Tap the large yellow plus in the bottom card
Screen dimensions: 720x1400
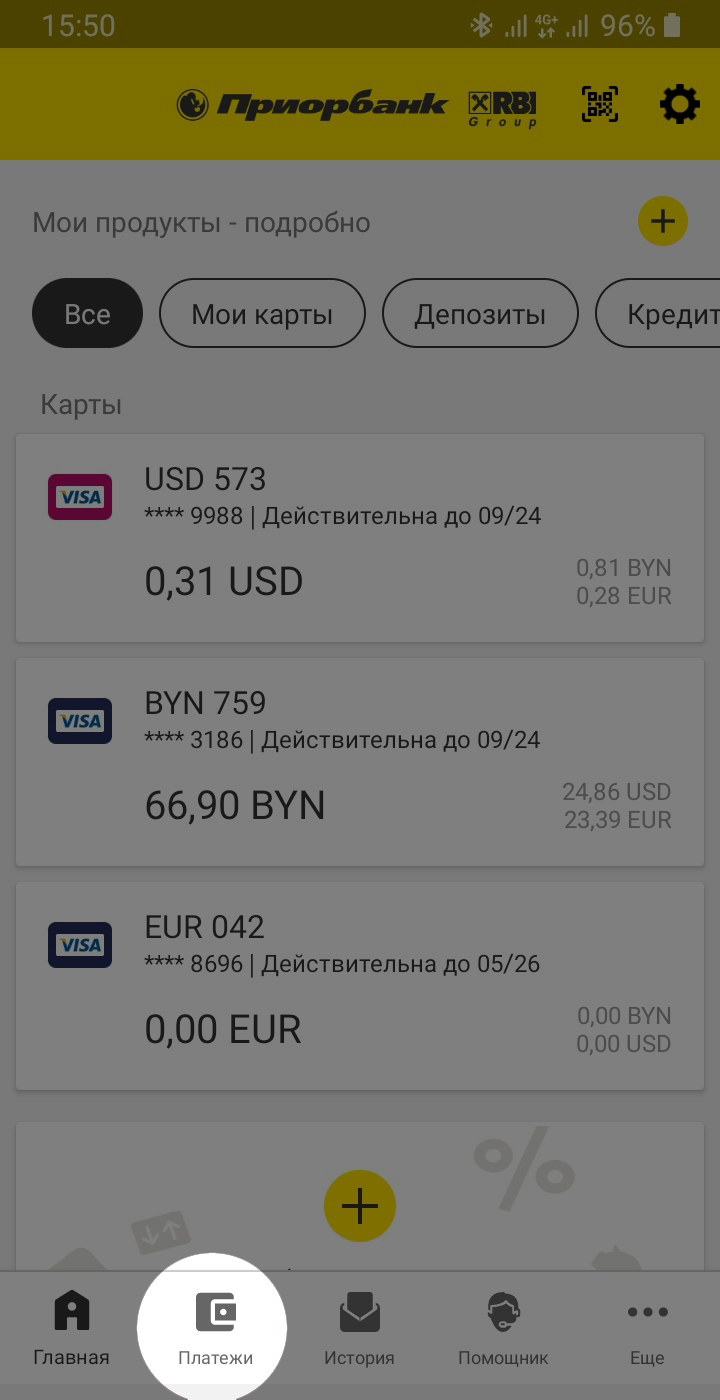360,1207
